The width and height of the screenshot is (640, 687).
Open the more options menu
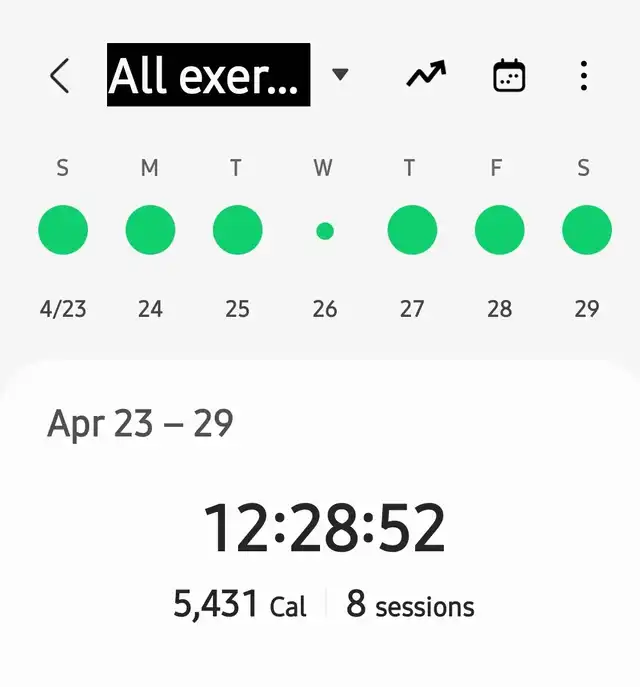tap(584, 75)
